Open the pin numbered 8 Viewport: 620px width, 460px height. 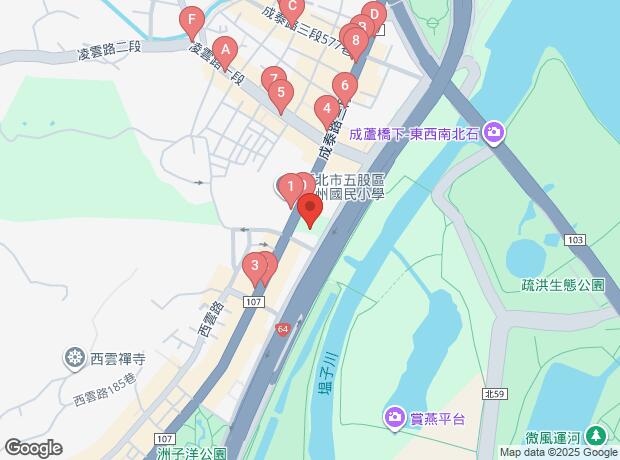357,41
